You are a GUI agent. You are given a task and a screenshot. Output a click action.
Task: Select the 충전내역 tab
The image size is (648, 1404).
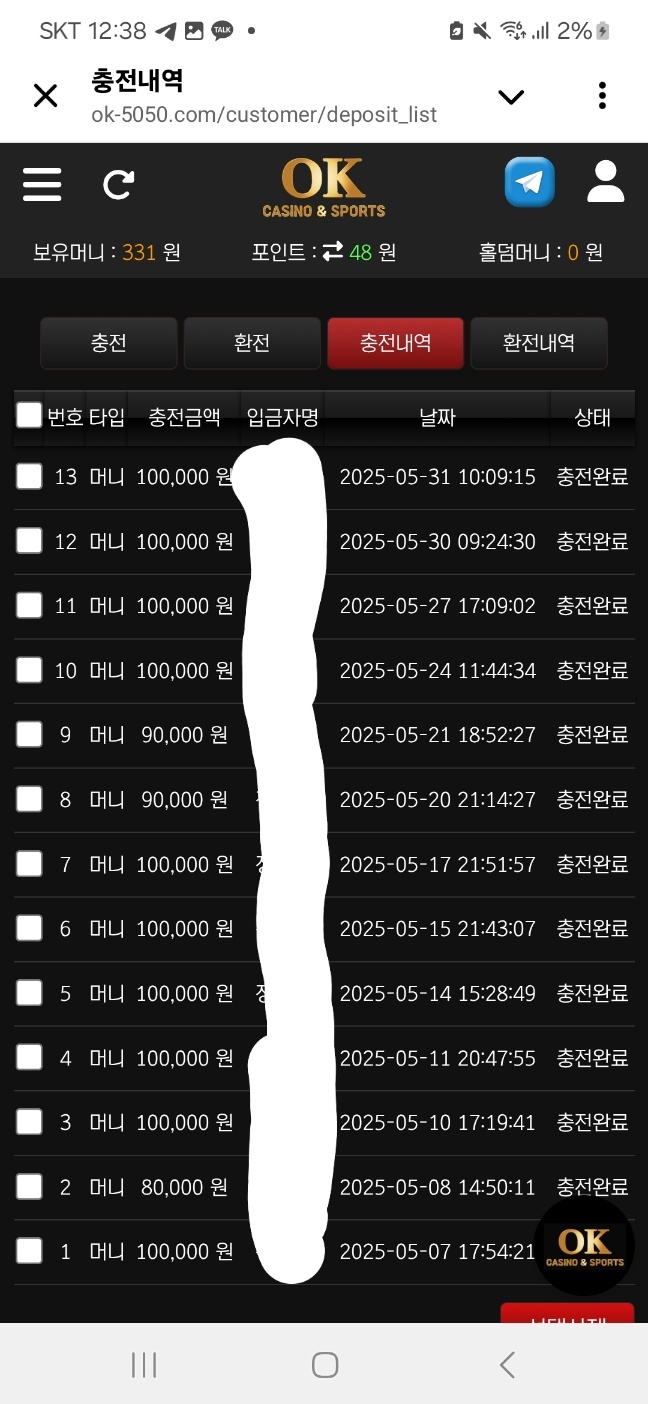click(395, 343)
